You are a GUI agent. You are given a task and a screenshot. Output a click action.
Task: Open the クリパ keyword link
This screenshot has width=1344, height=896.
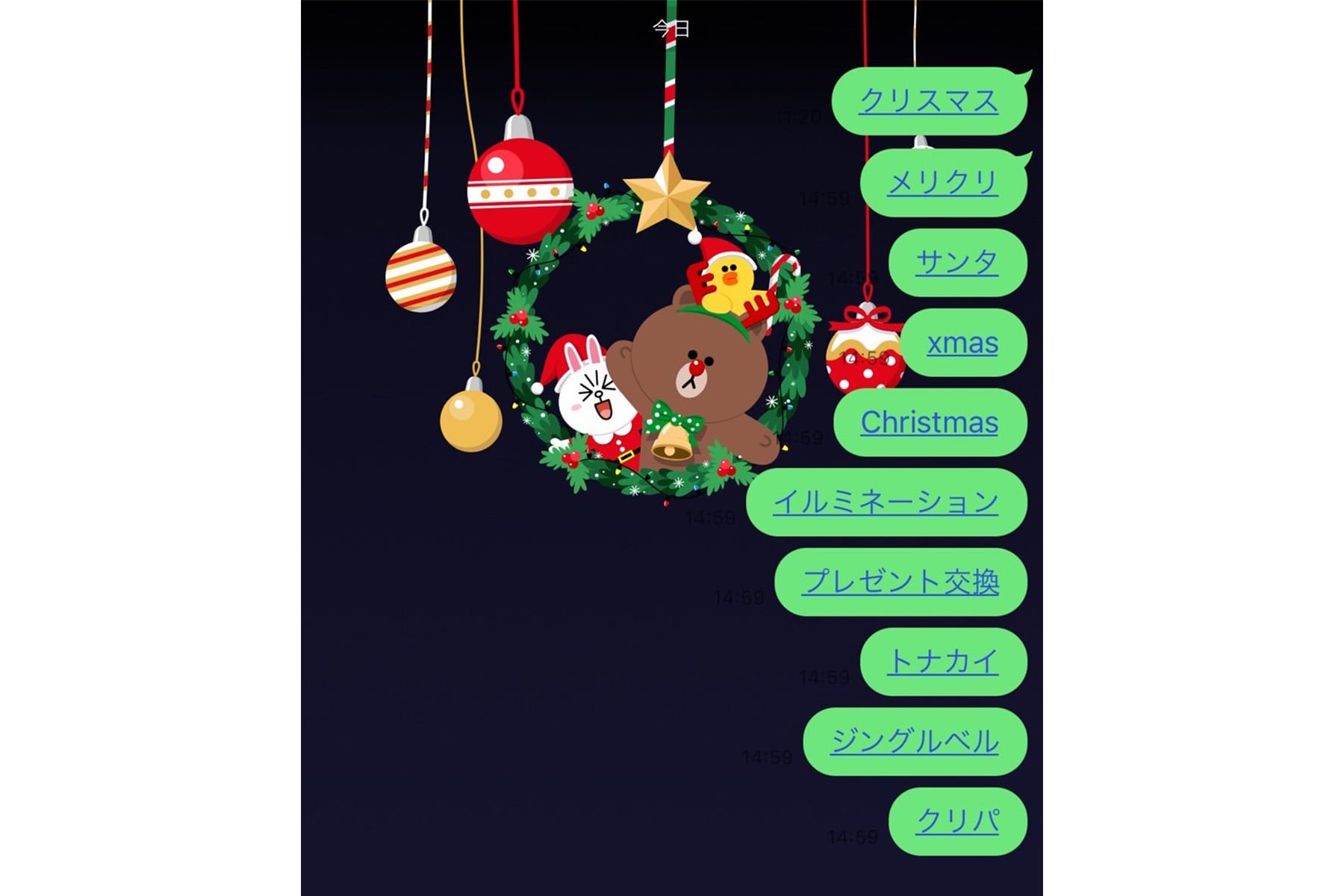[x=956, y=821]
